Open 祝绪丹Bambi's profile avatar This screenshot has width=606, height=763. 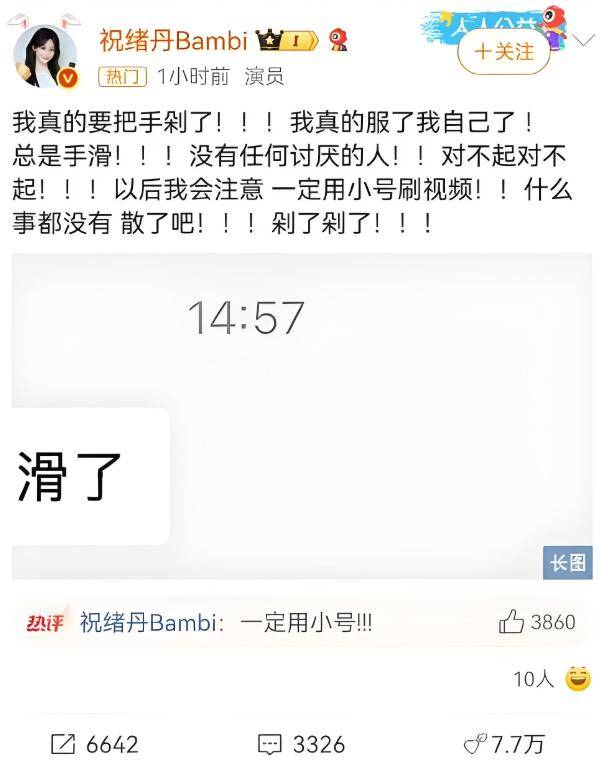[x=44, y=55]
